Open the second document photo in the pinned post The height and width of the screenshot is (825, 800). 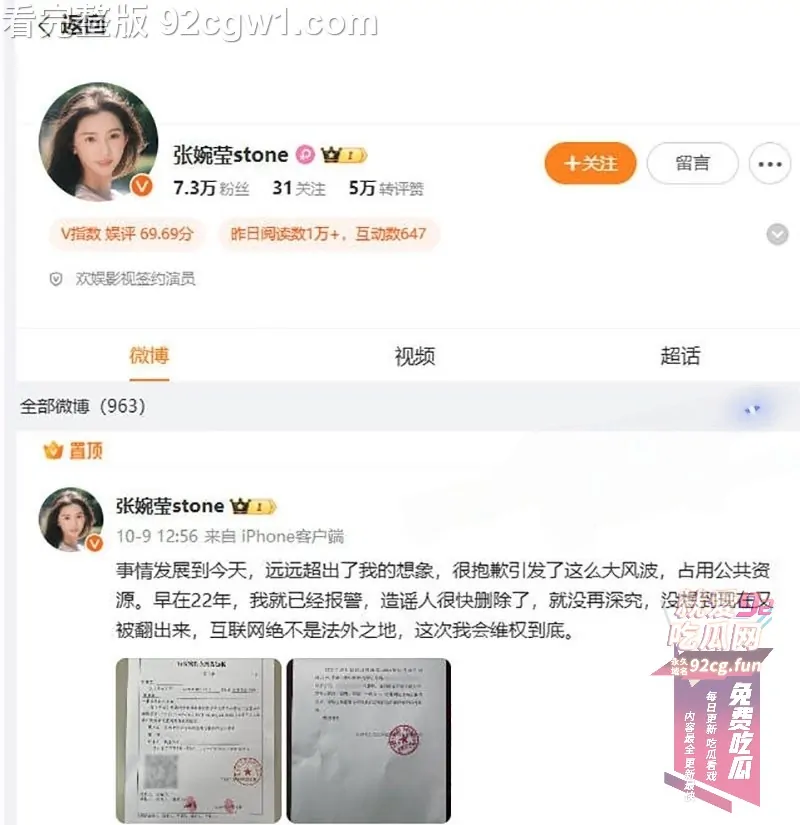point(369,741)
